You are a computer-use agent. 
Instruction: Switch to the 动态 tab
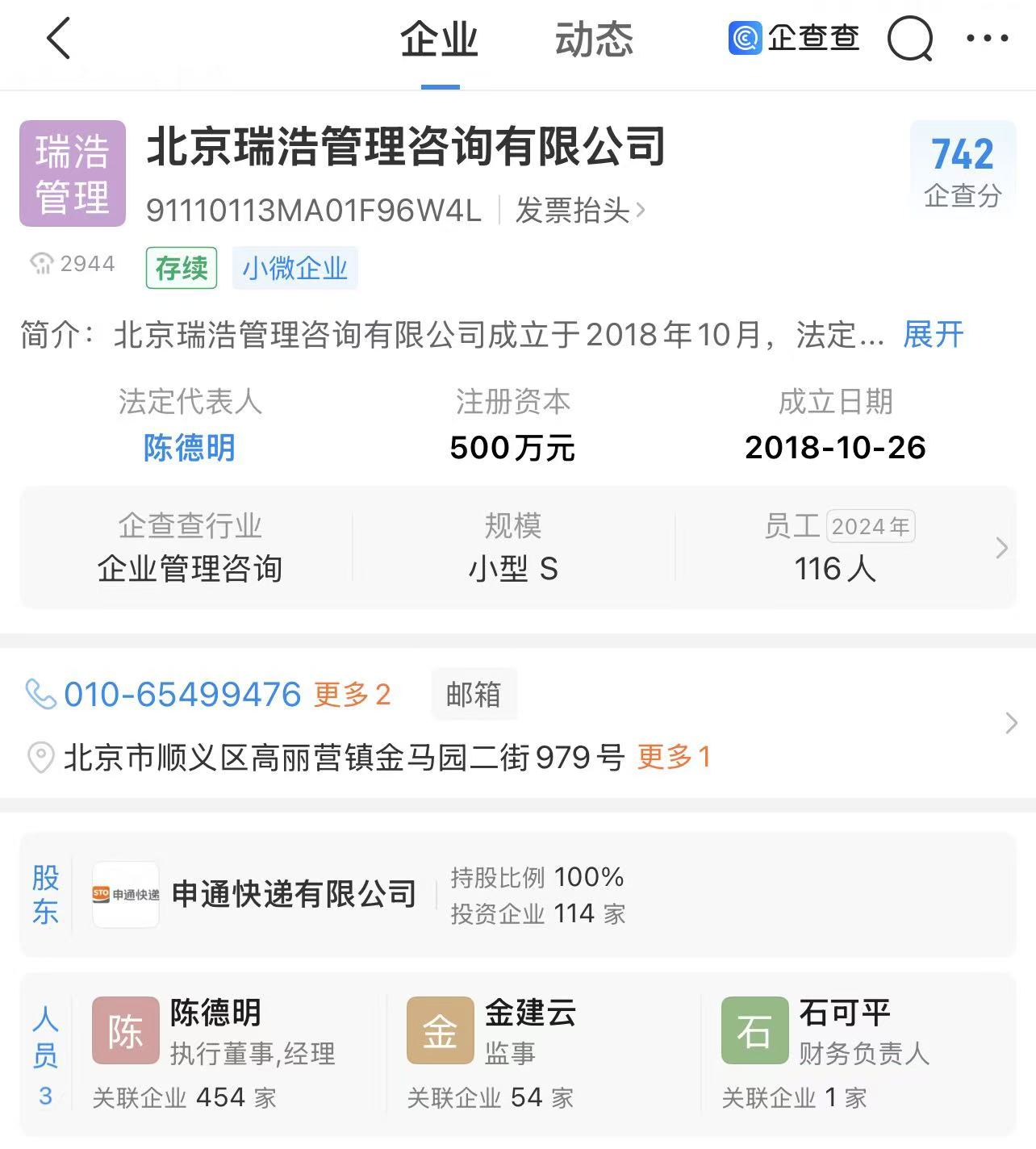pos(593,39)
